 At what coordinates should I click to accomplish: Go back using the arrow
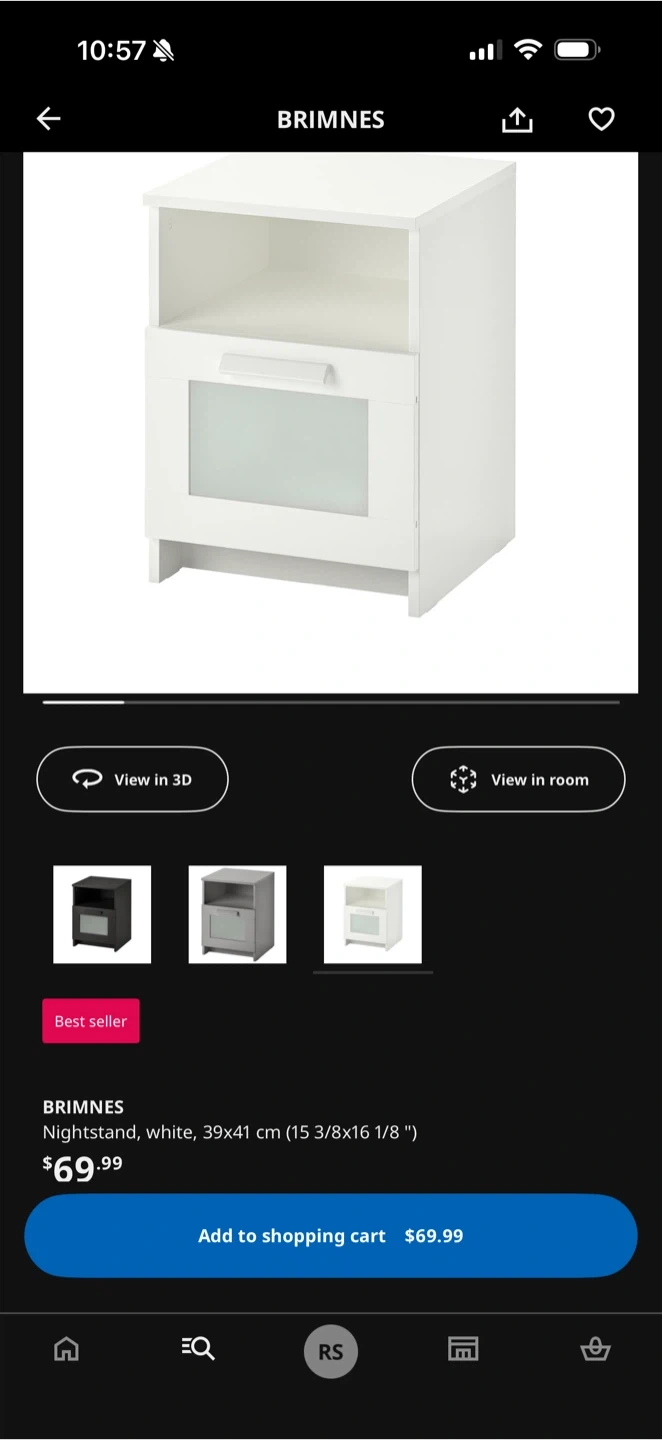[48, 120]
